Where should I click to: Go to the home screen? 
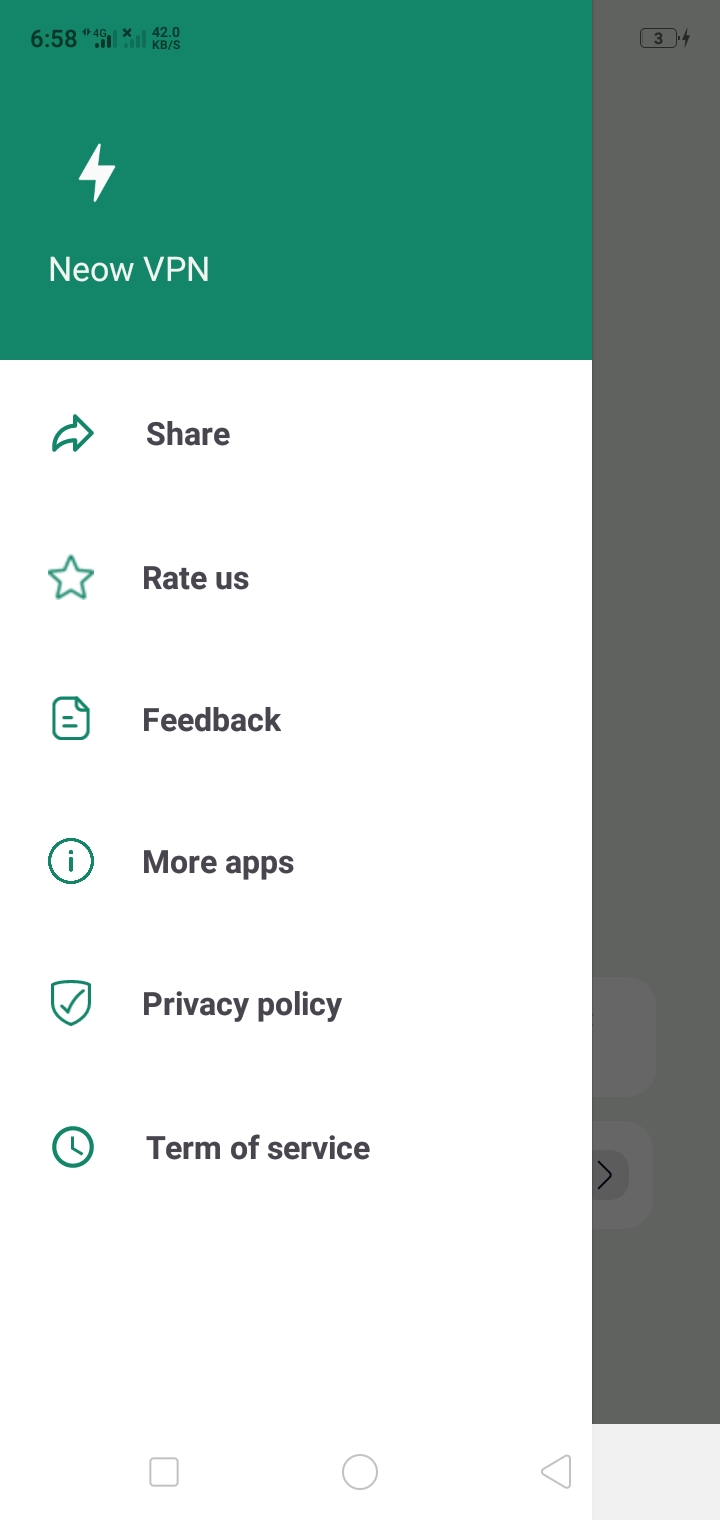coord(360,1472)
